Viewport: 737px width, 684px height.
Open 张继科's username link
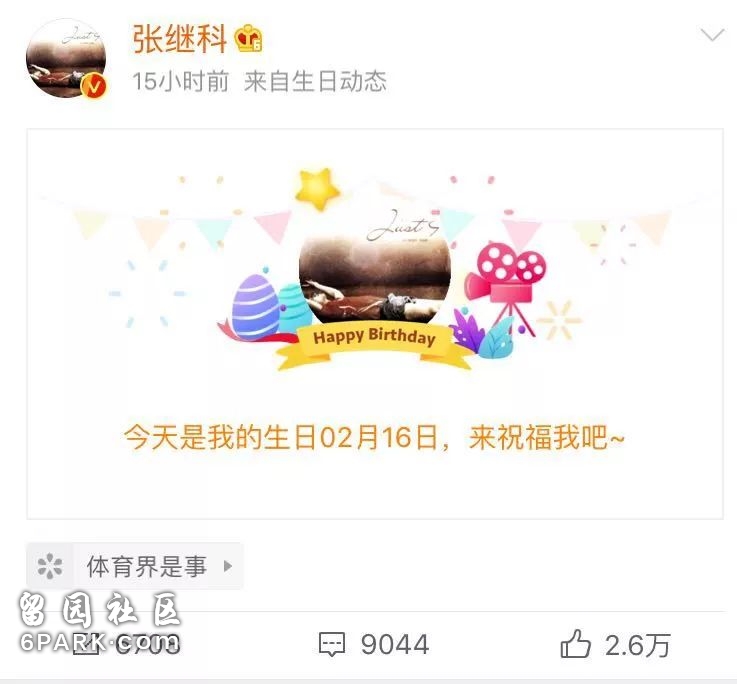(x=179, y=39)
